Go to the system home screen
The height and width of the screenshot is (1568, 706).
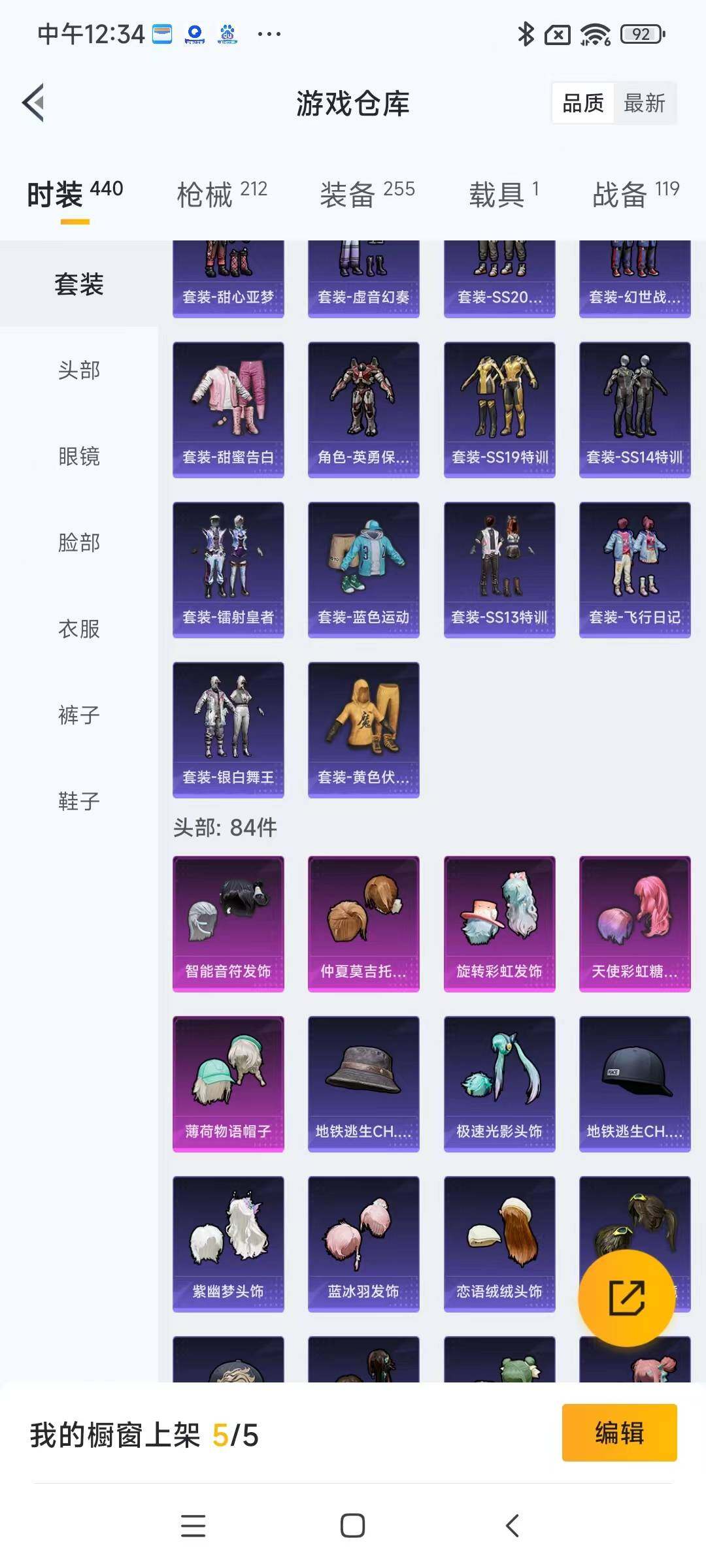[352, 1526]
